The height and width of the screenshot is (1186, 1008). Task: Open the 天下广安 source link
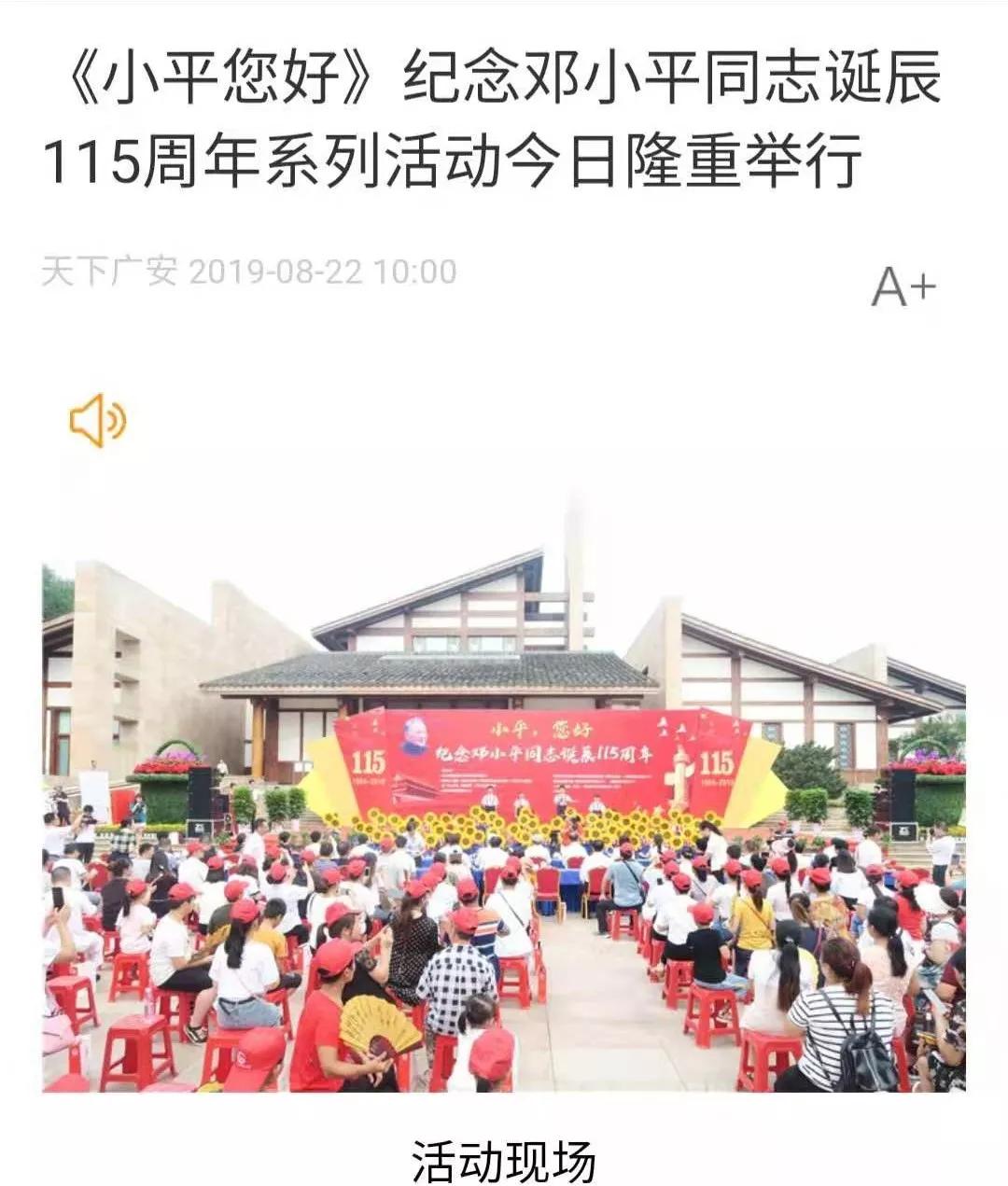[x=109, y=272]
